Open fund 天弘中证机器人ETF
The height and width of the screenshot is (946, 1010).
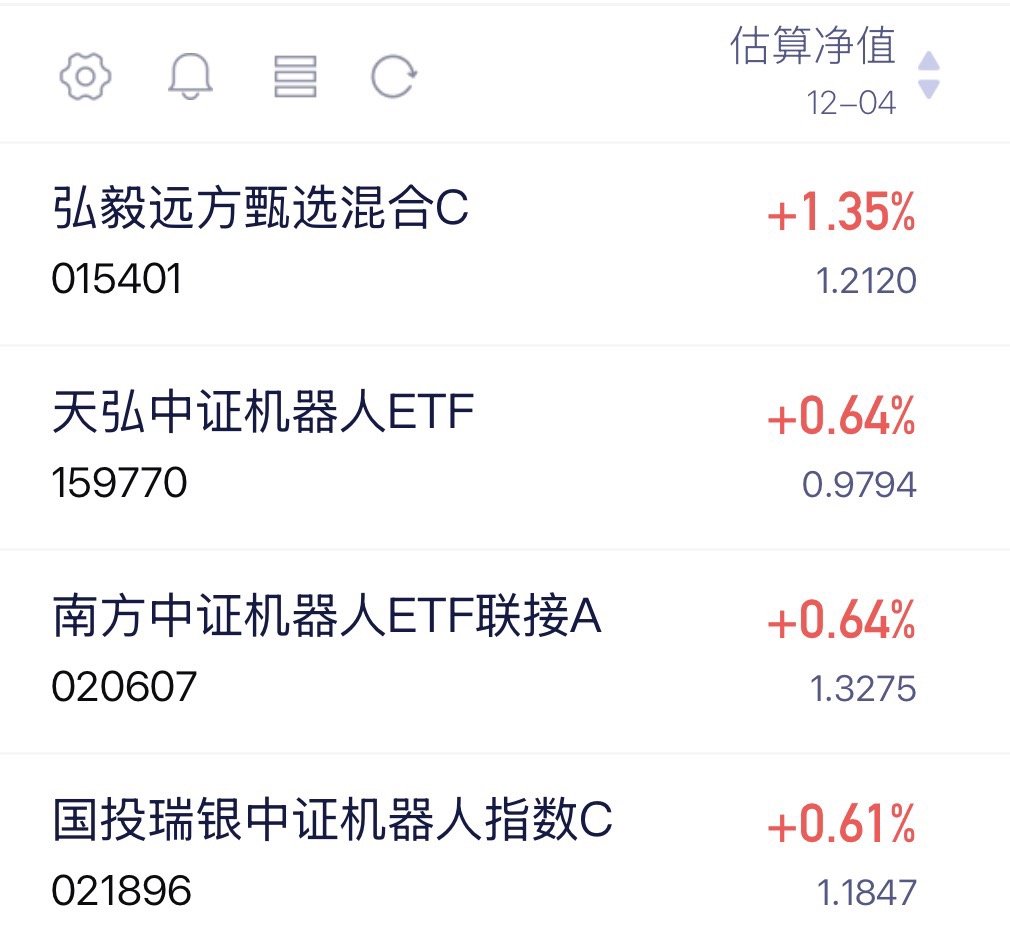pyautogui.click(x=262, y=416)
